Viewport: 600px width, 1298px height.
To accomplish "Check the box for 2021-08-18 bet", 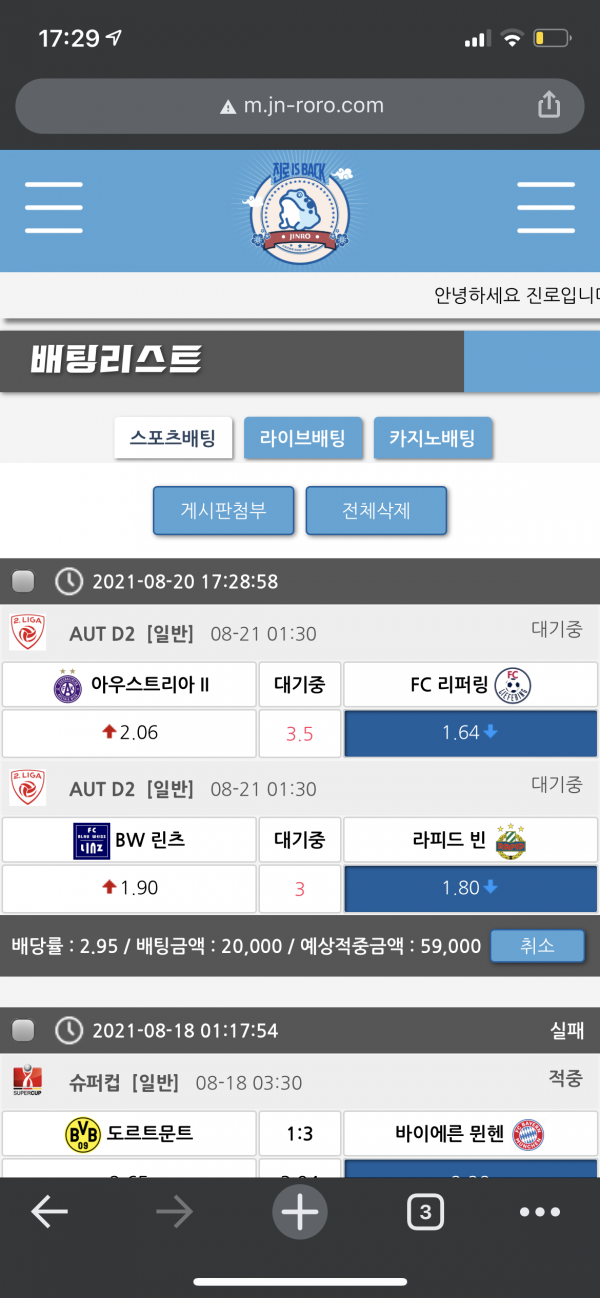I will coord(23,1030).
